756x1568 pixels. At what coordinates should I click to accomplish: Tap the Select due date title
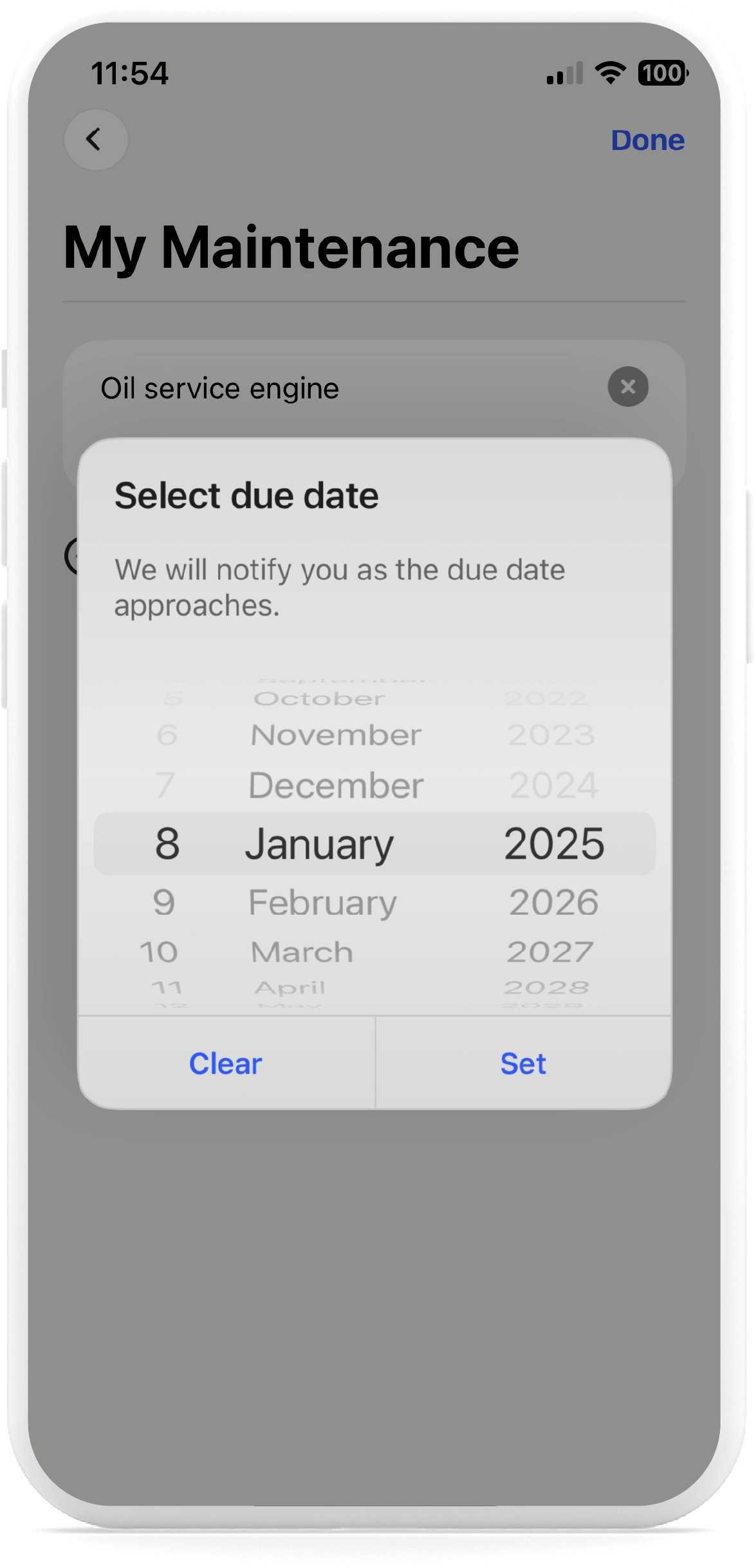tap(247, 494)
